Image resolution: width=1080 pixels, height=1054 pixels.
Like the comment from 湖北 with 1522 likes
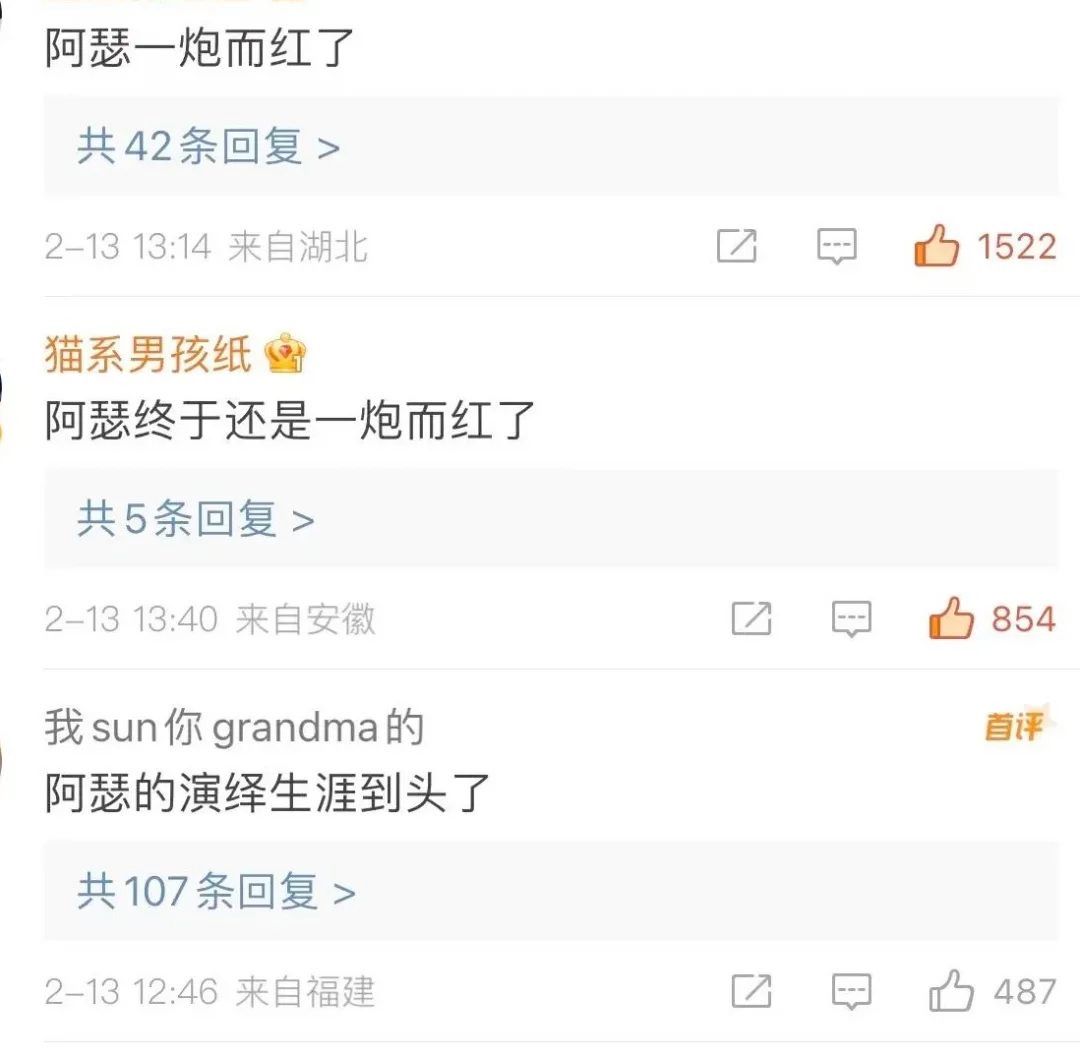[x=937, y=246]
